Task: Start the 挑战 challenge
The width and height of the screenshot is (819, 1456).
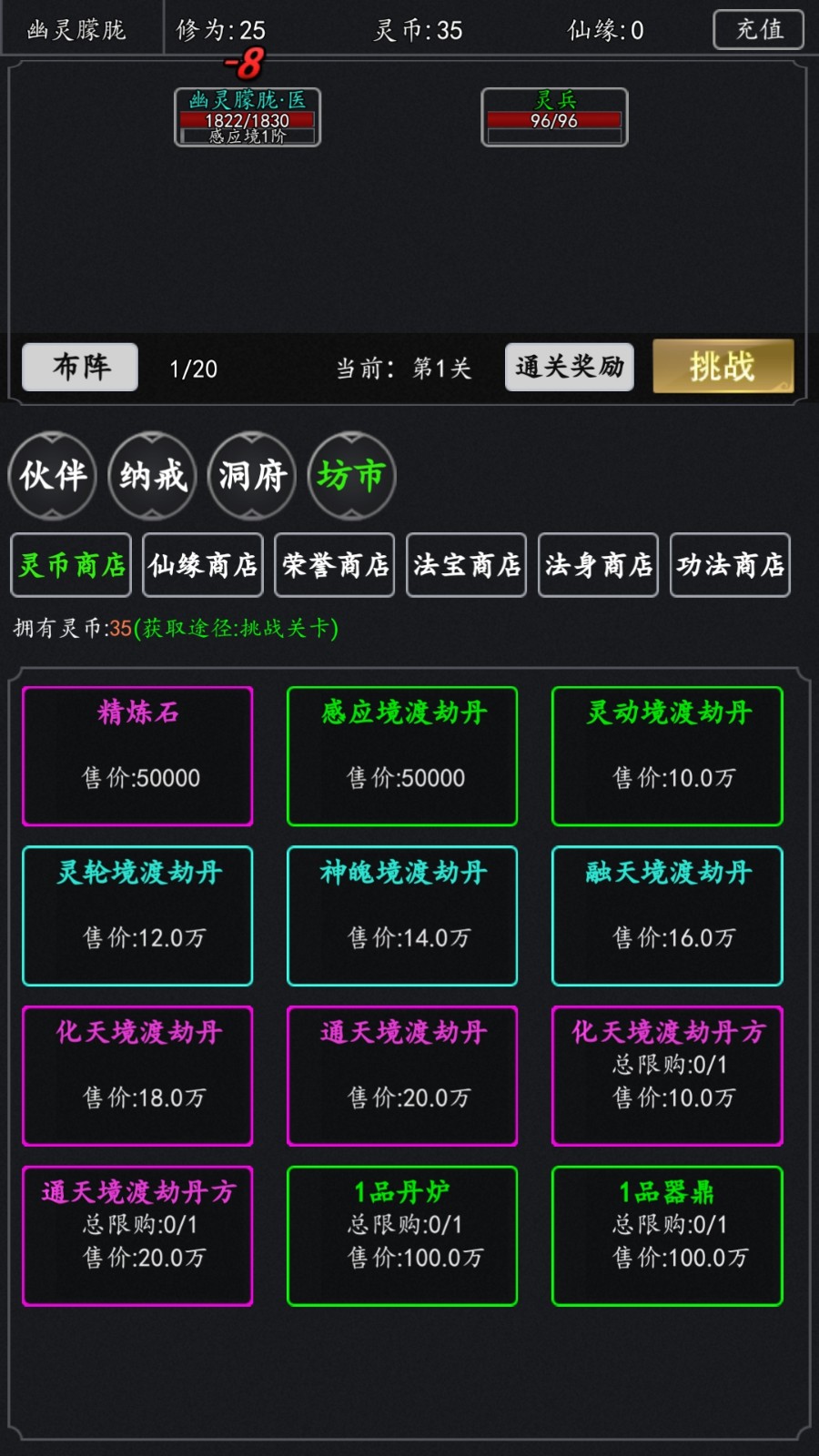Action: pyautogui.click(x=723, y=367)
